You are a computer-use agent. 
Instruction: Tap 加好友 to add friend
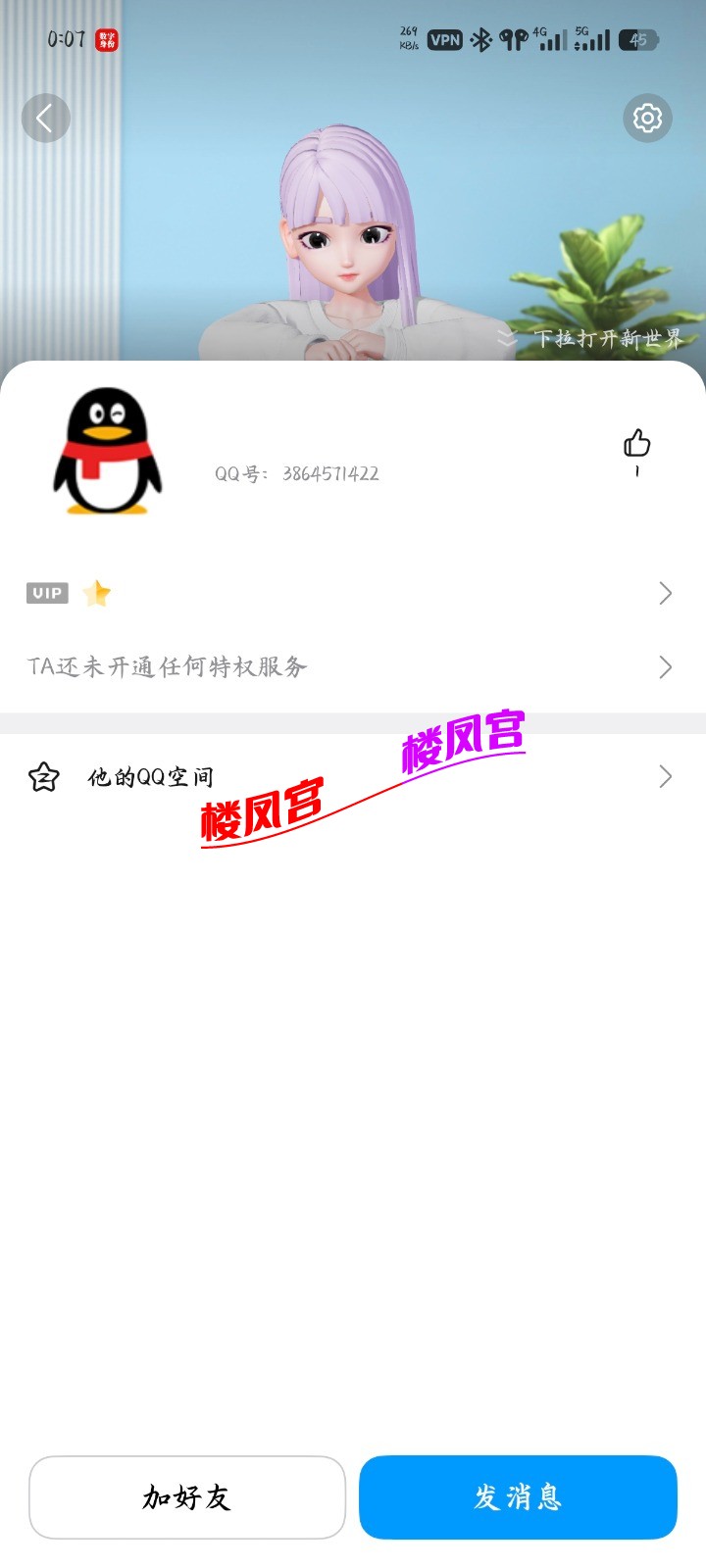(187, 1497)
